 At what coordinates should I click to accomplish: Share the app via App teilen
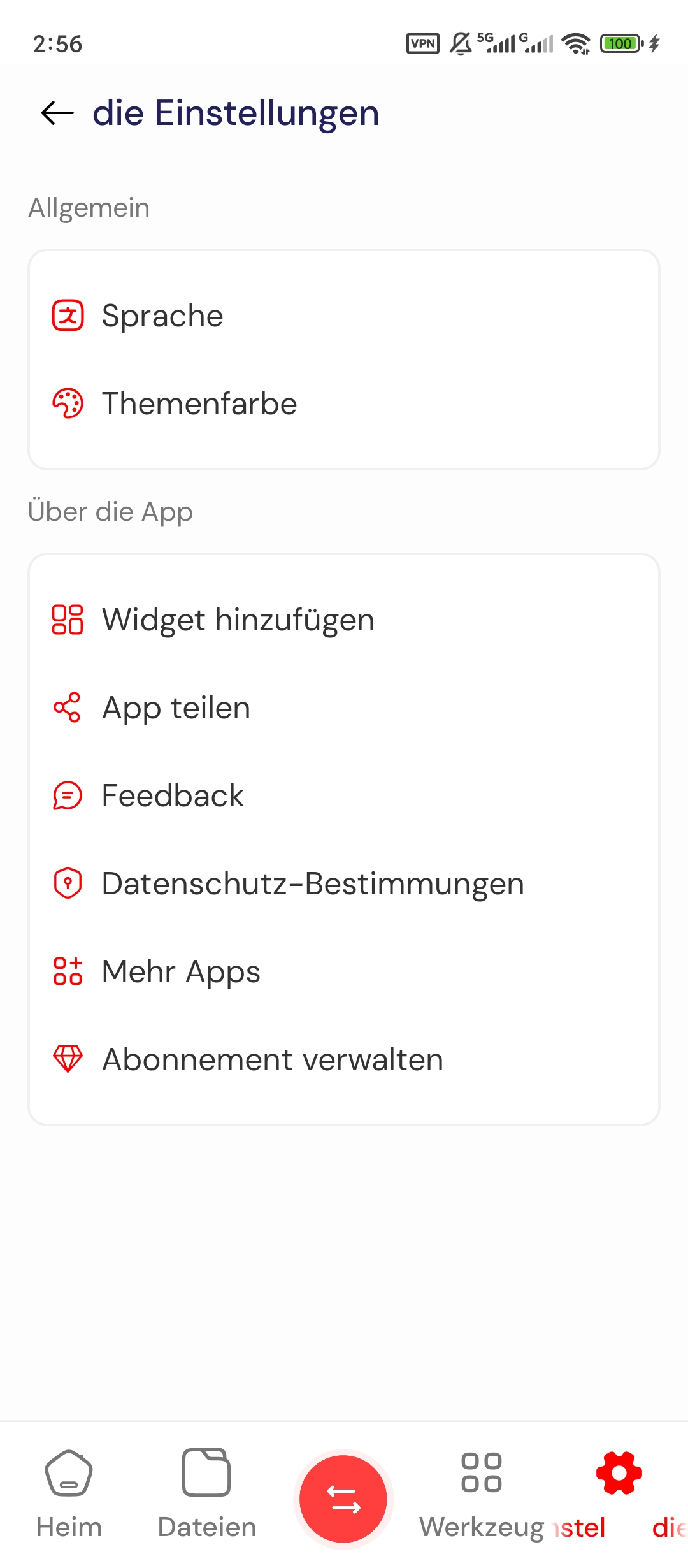click(344, 708)
